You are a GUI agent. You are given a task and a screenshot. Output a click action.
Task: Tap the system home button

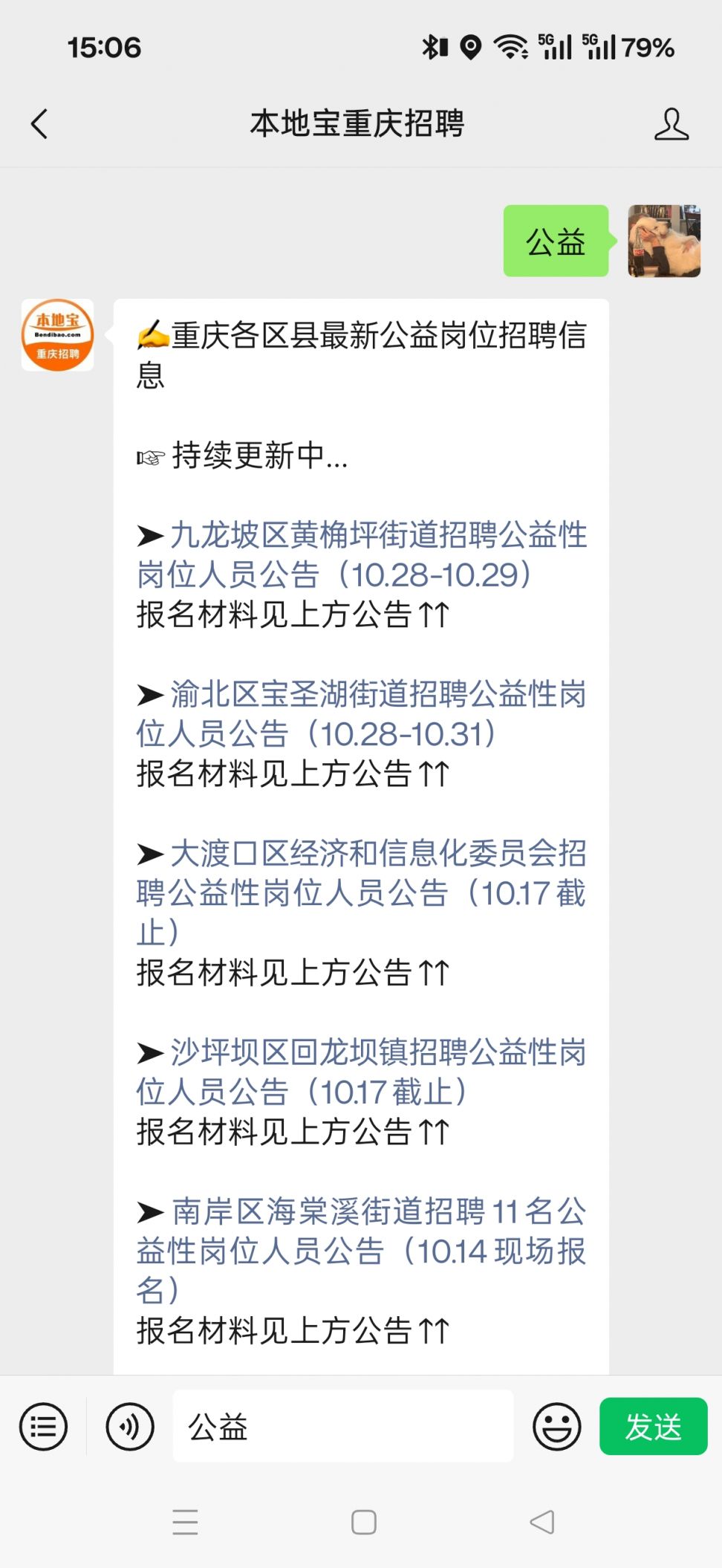click(x=363, y=1522)
